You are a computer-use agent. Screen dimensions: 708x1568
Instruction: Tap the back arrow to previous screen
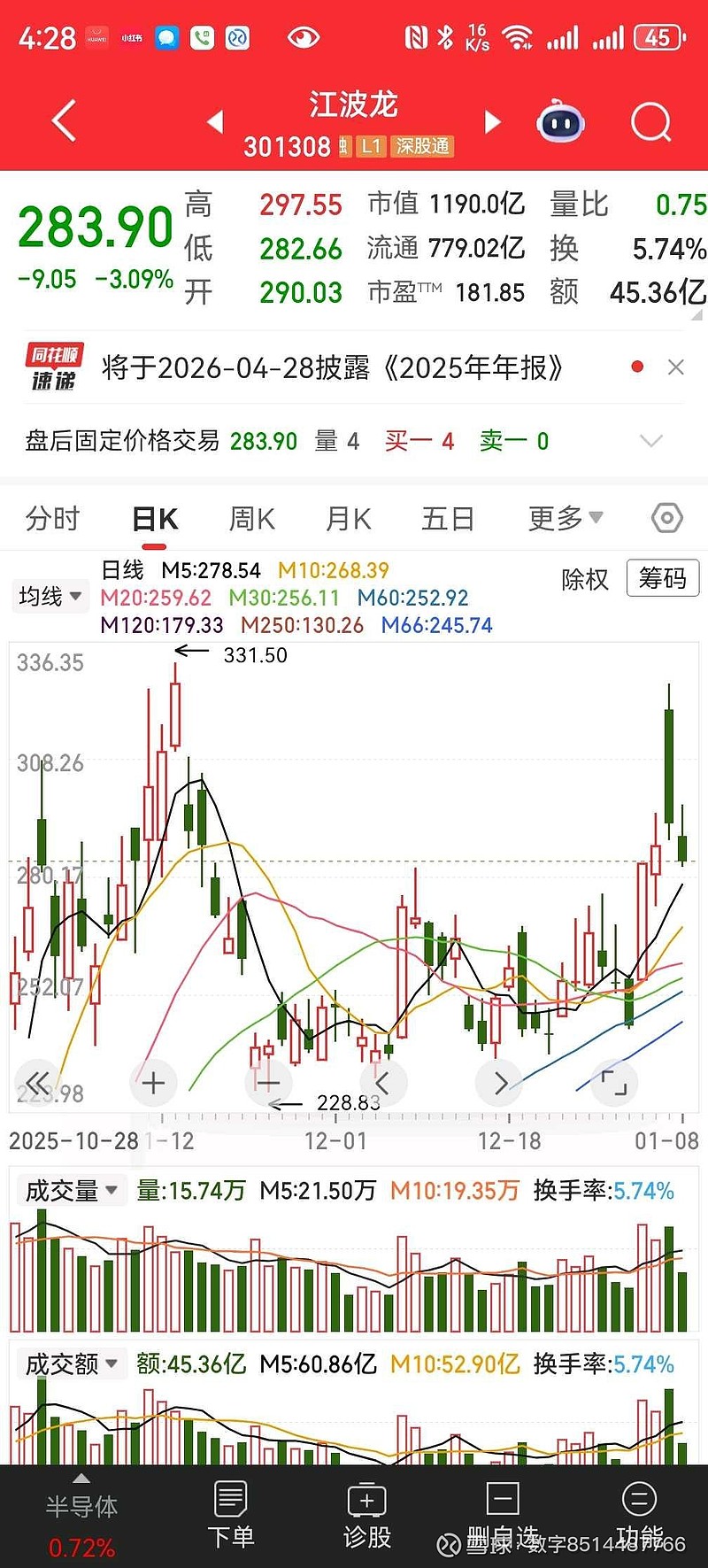coord(62,121)
